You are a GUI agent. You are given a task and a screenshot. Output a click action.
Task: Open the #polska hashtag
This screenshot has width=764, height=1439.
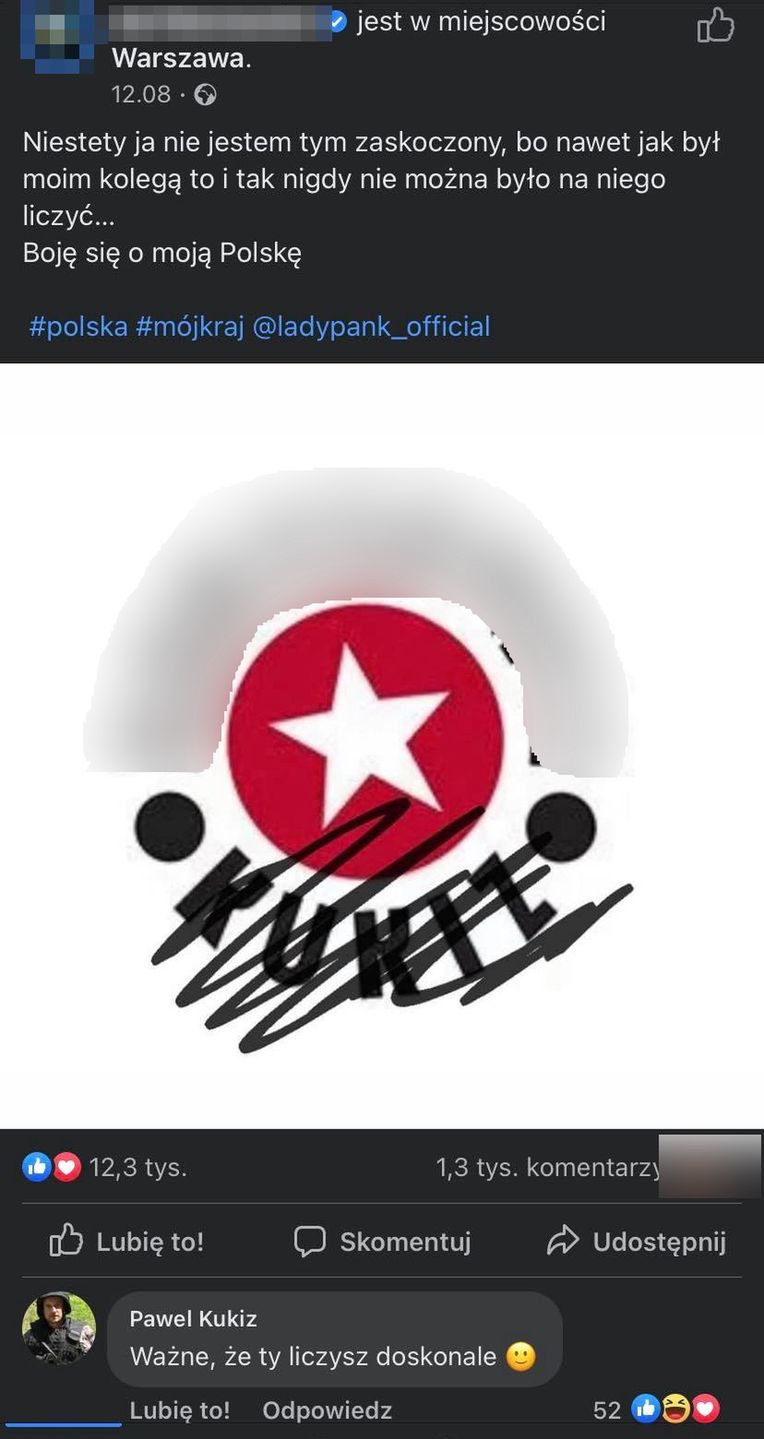(78, 326)
